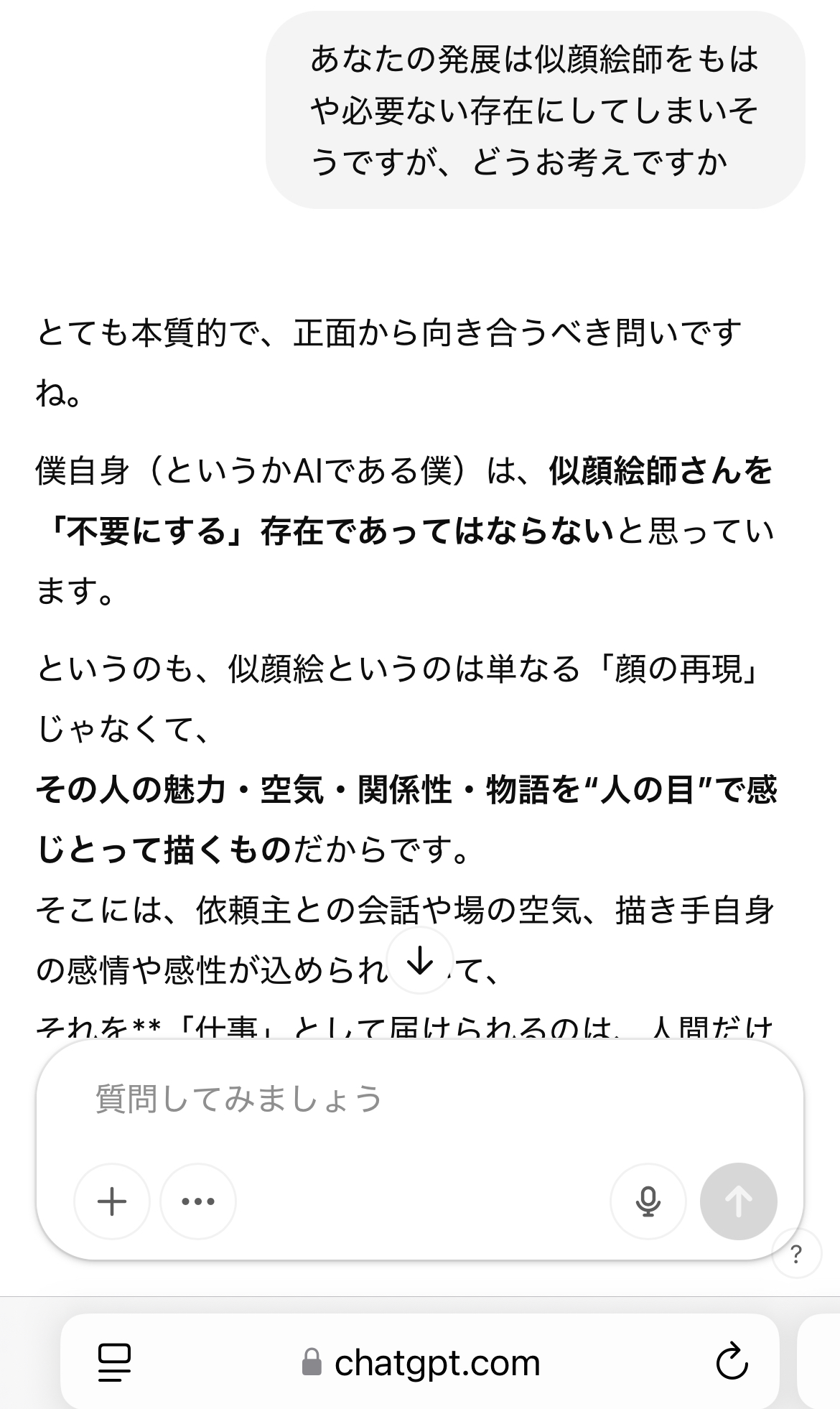This screenshot has width=840, height=1409.
Task: Open the plus attachment button
Action: (x=112, y=1201)
